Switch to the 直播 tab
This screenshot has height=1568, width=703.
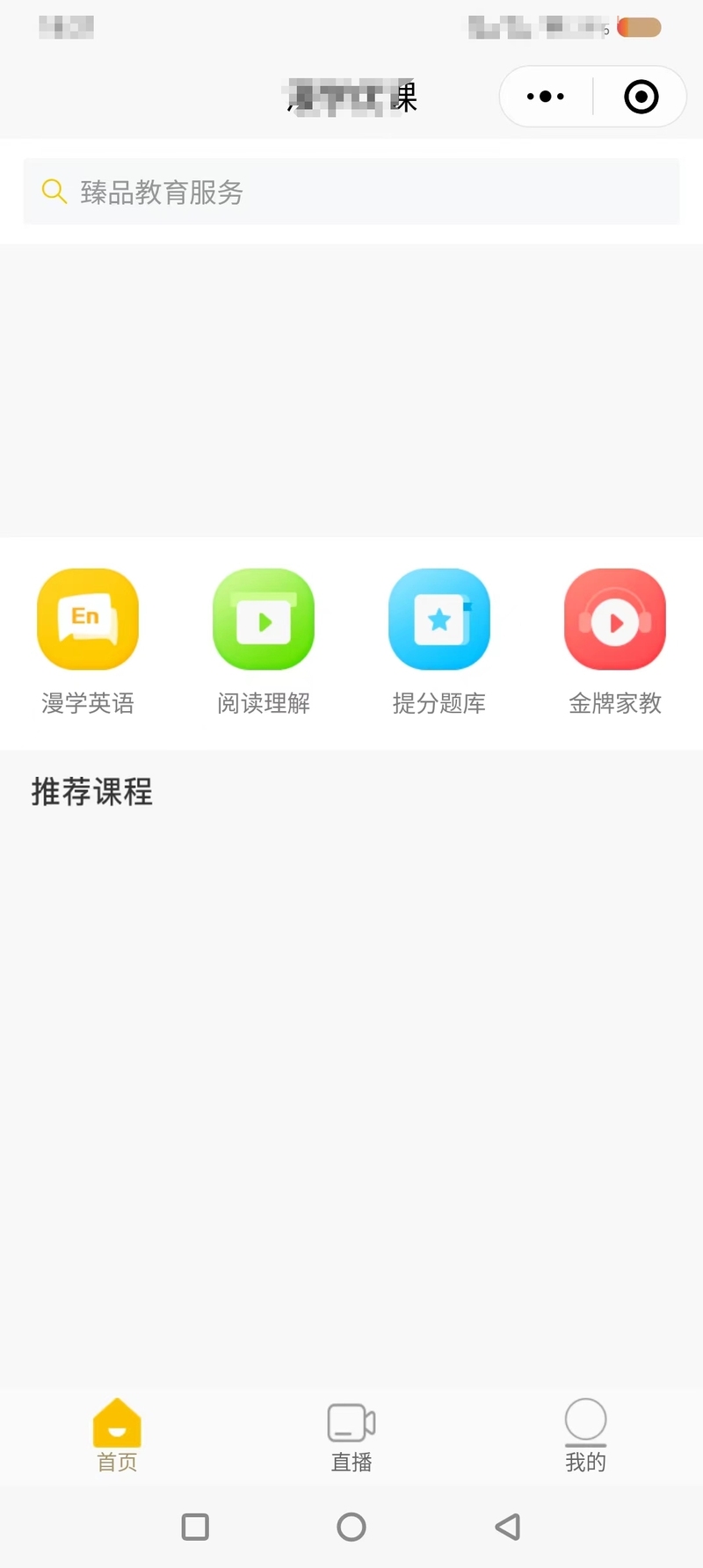pyautogui.click(x=351, y=1436)
